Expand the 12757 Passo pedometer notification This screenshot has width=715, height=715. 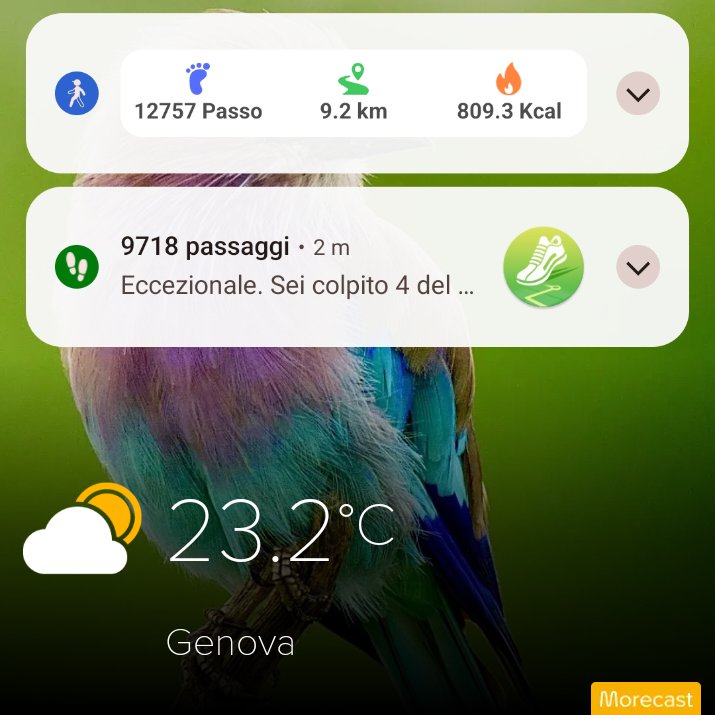point(637,93)
